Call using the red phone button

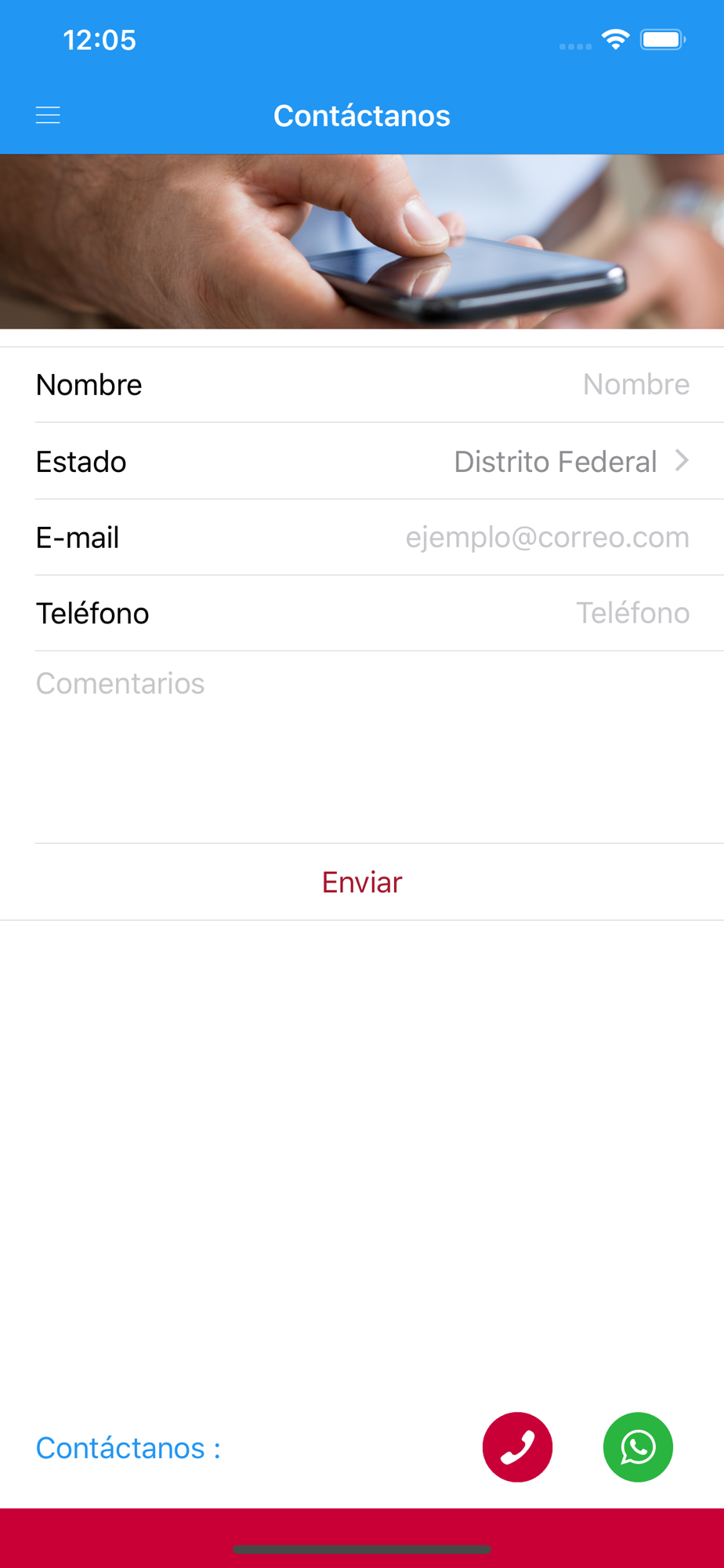[x=517, y=1447]
